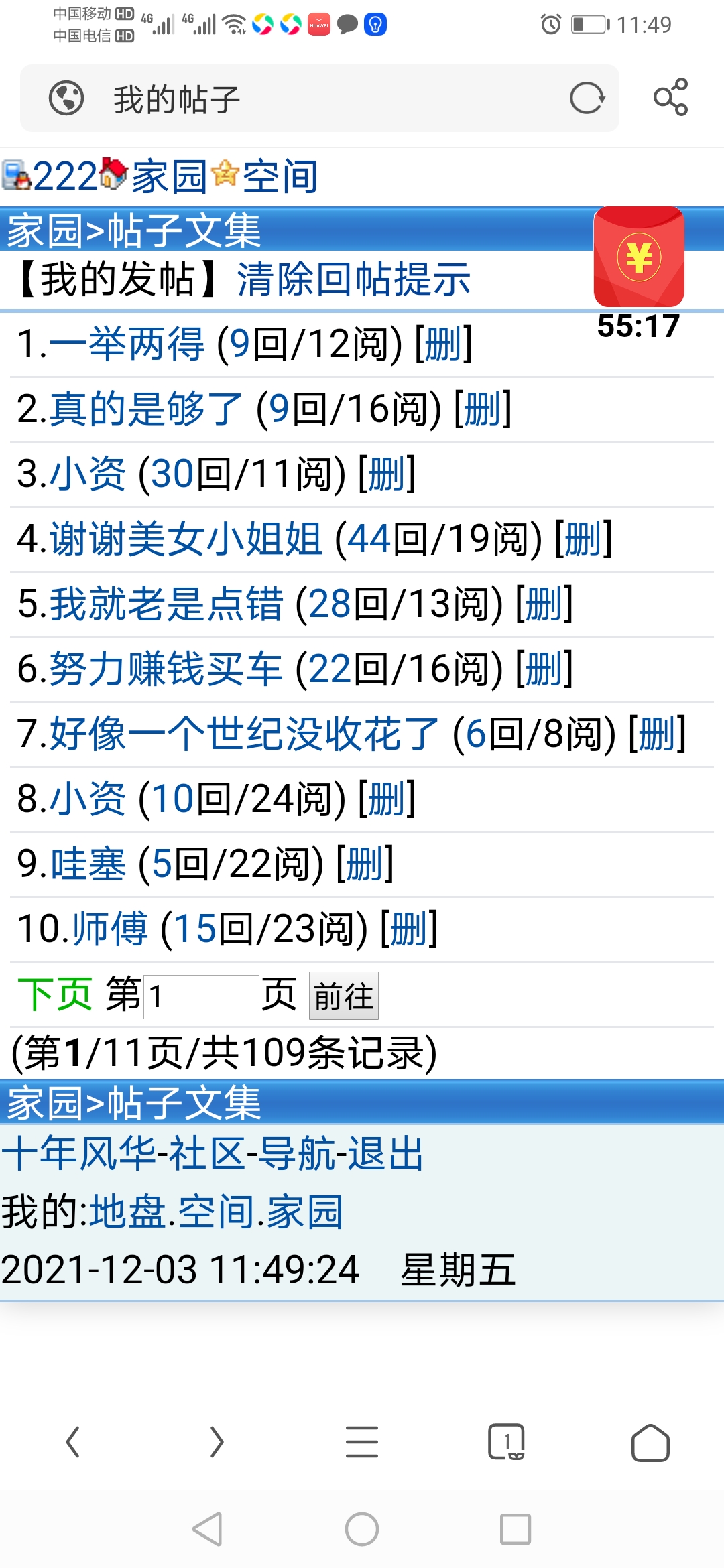This screenshot has width=724, height=1568.
Task: Tap the page number input field
Action: [x=201, y=996]
